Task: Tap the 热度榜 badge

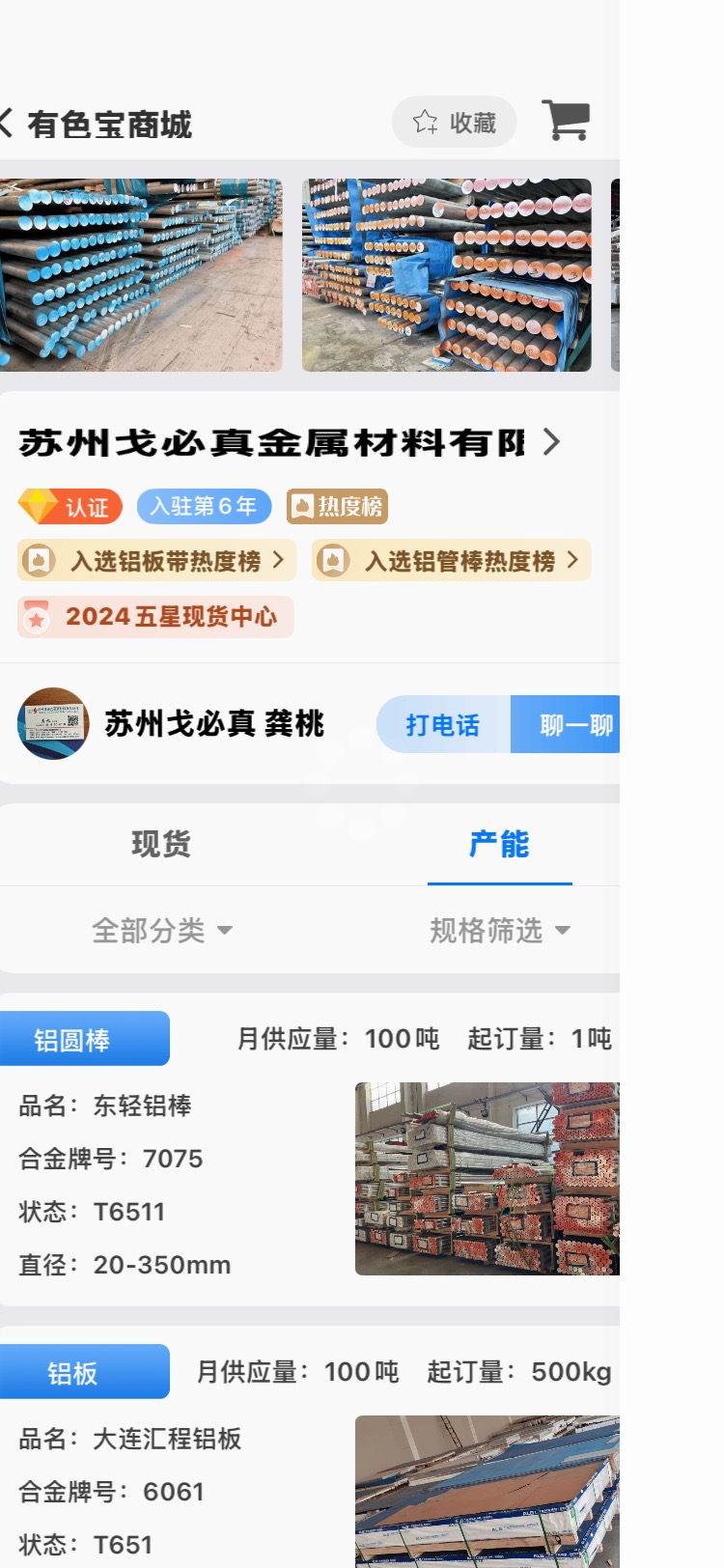Action: tap(337, 506)
